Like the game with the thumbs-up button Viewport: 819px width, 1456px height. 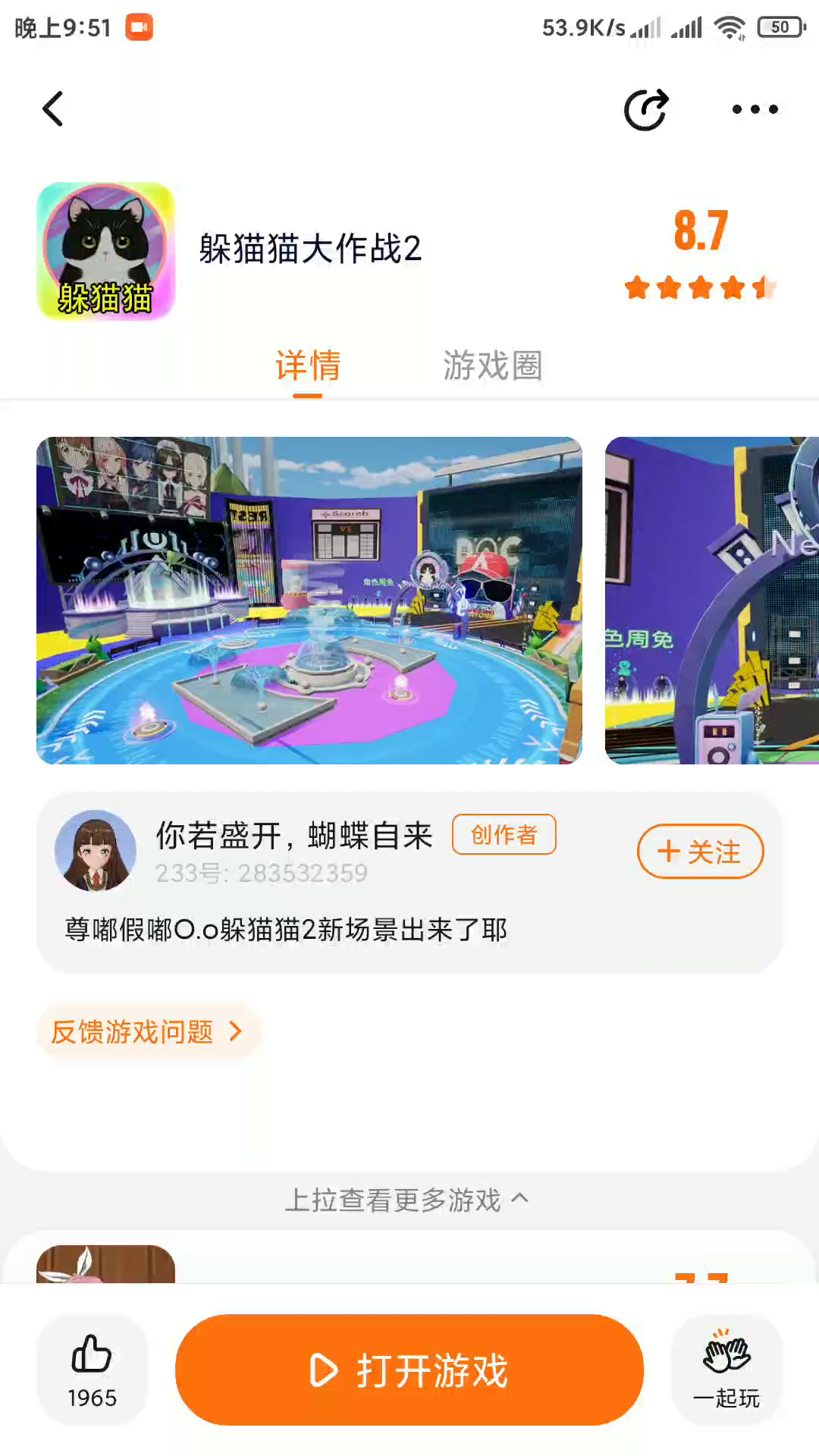92,1369
